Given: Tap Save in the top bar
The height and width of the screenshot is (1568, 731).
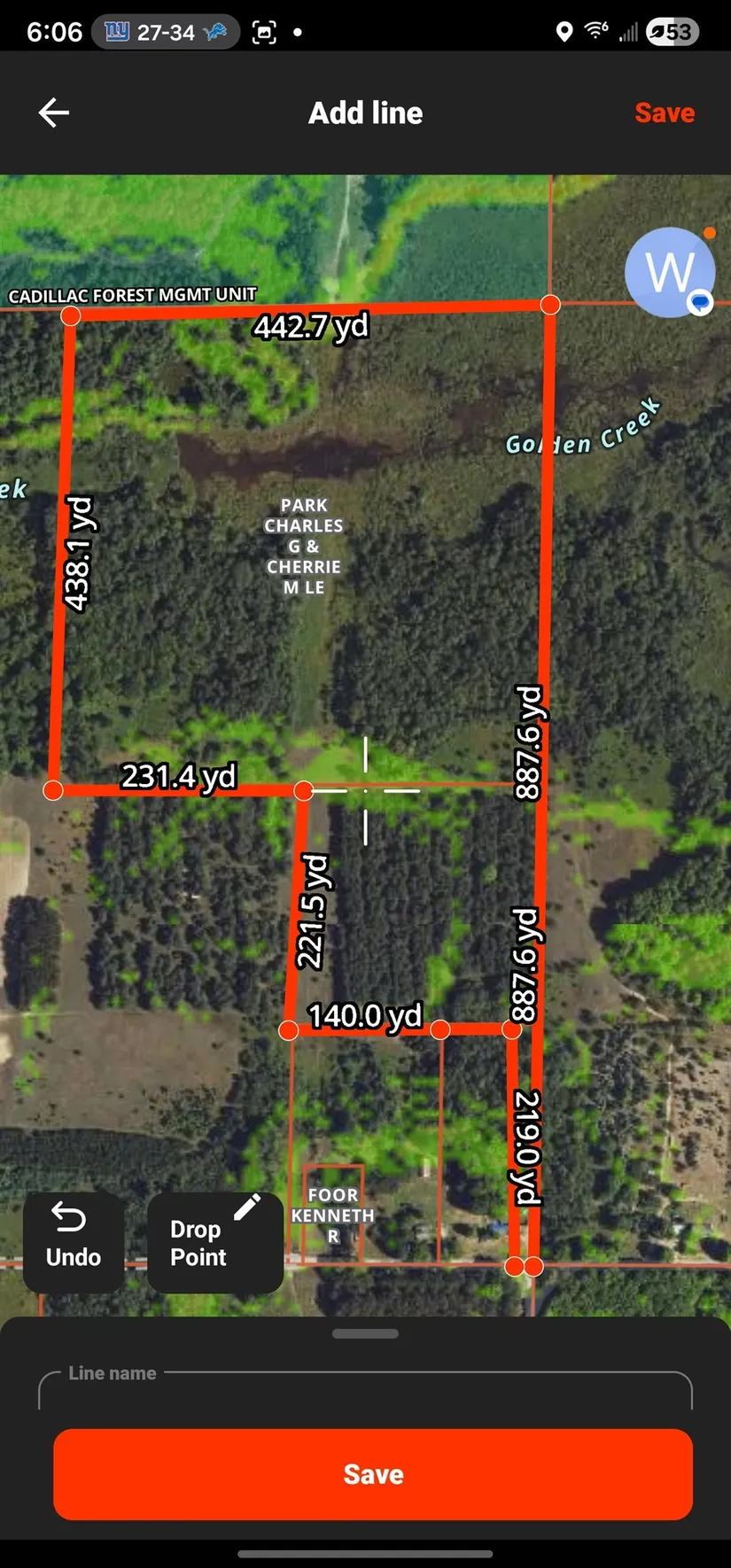Looking at the screenshot, I should [664, 113].
